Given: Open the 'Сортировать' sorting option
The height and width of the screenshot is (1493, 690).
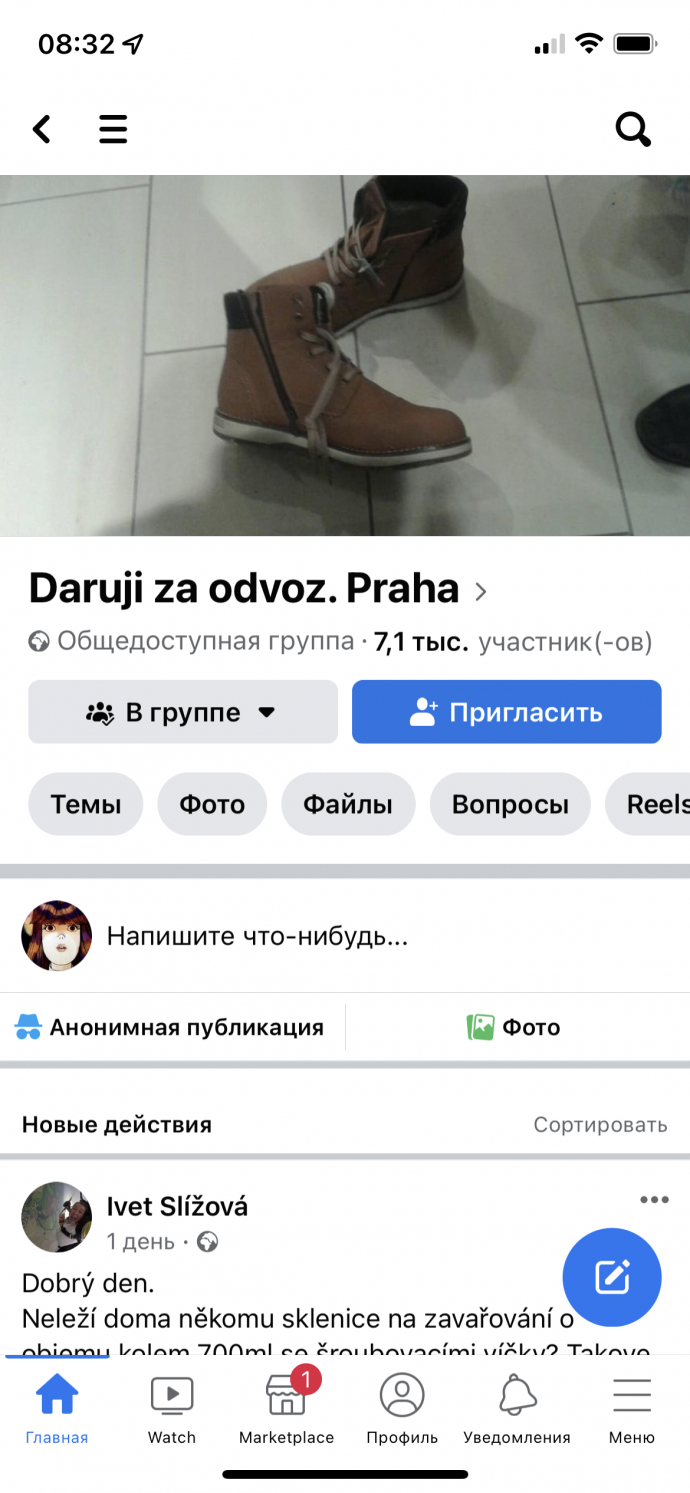Looking at the screenshot, I should coord(599,1125).
